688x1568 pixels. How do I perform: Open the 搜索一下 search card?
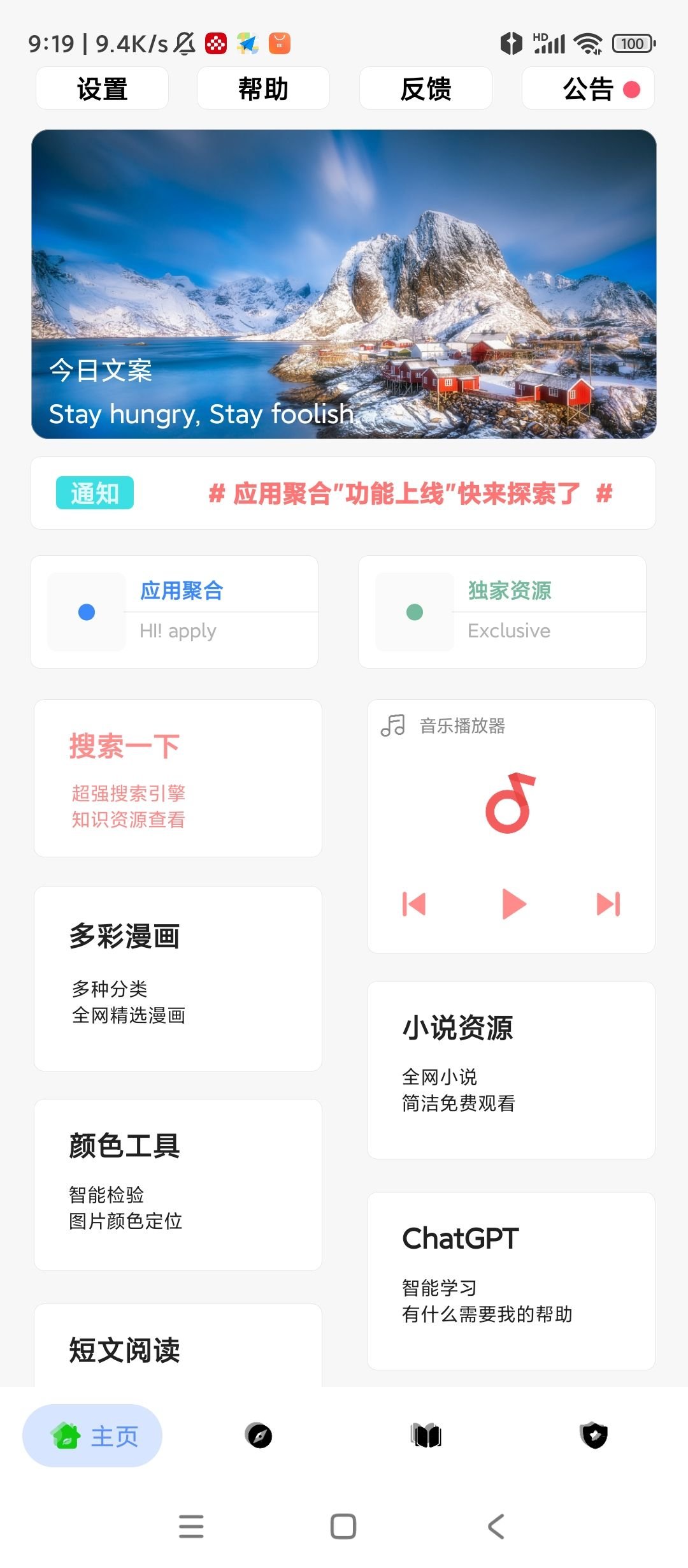(178, 778)
